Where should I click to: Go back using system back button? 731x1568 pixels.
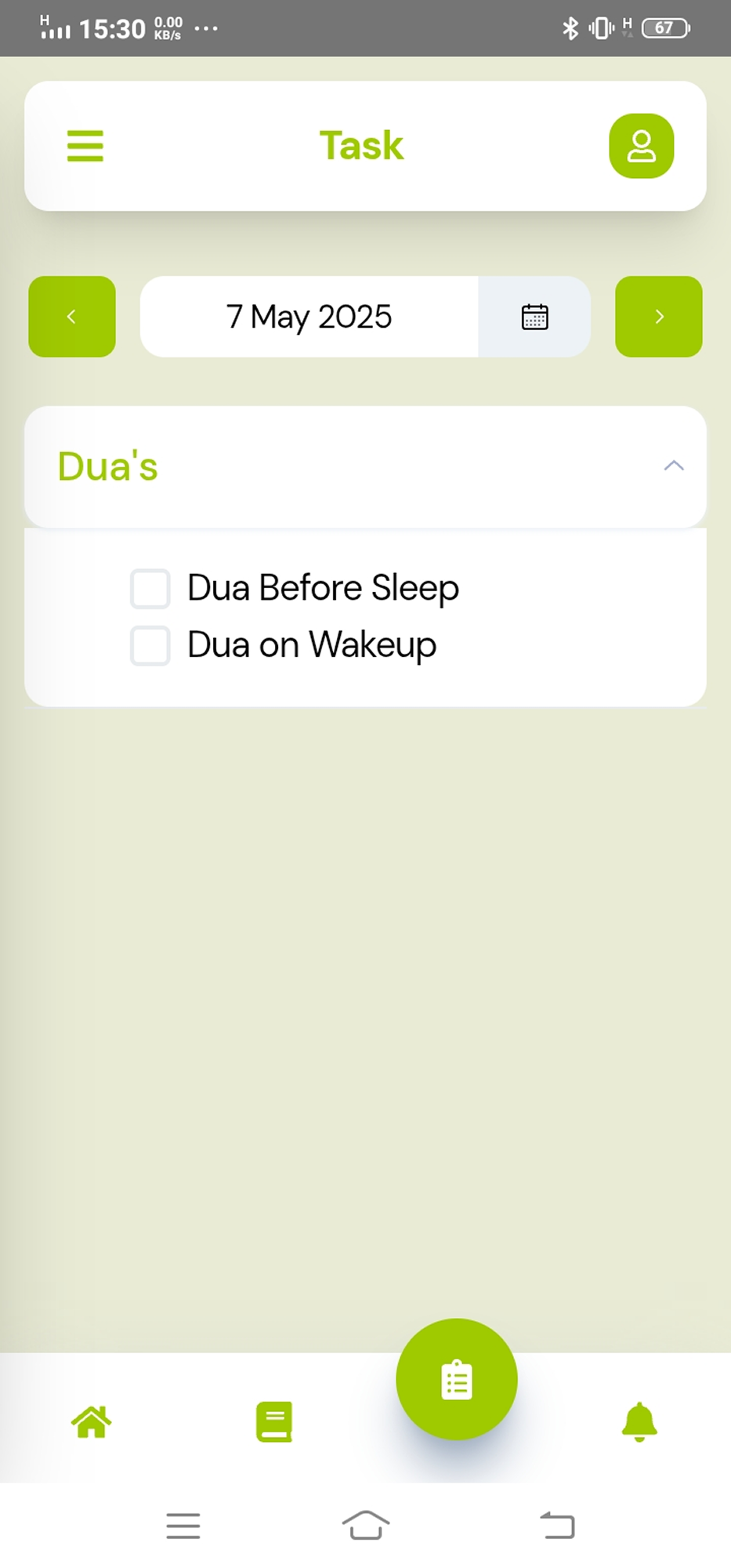557,1526
